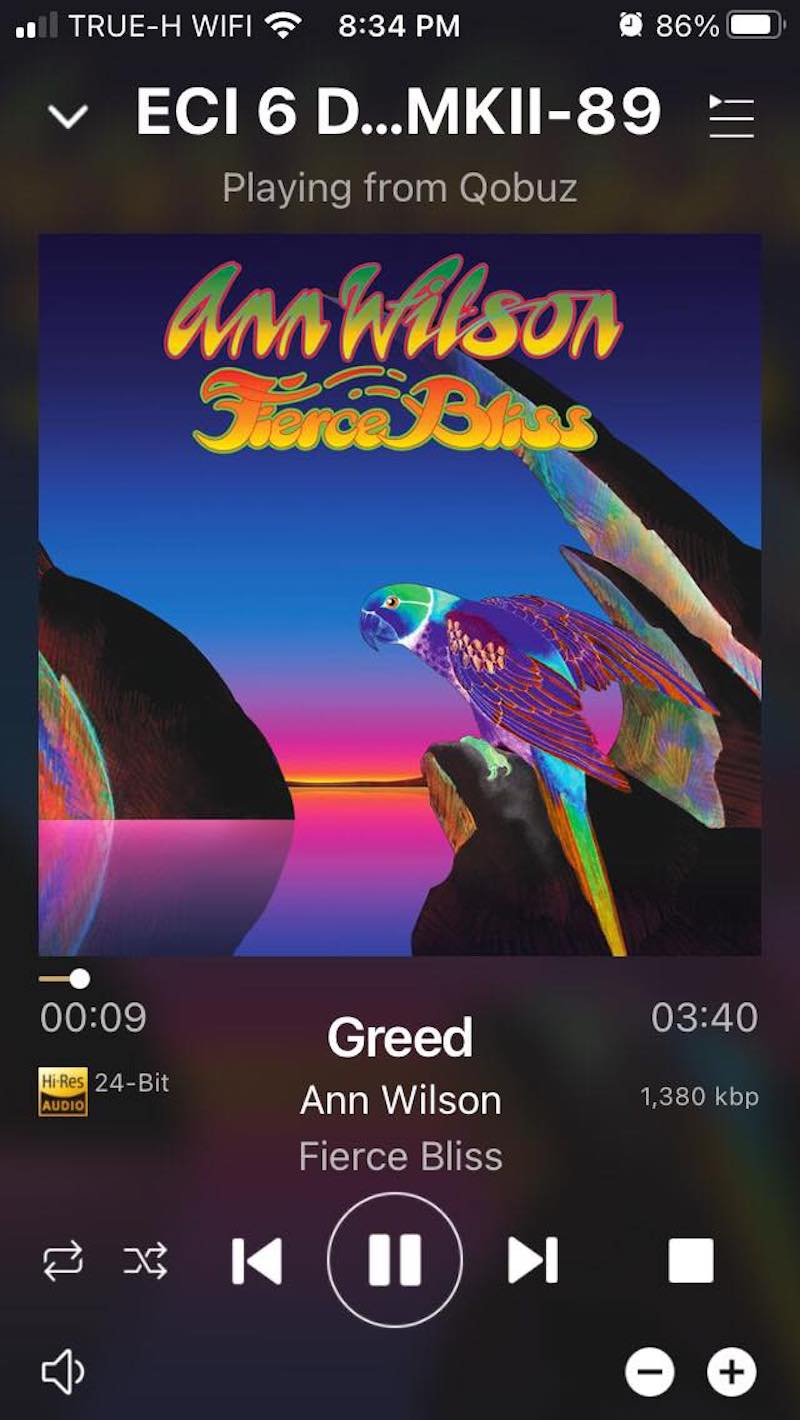Toggle shuffle mode
Image resolution: width=800 pixels, height=1420 pixels.
tap(146, 1262)
